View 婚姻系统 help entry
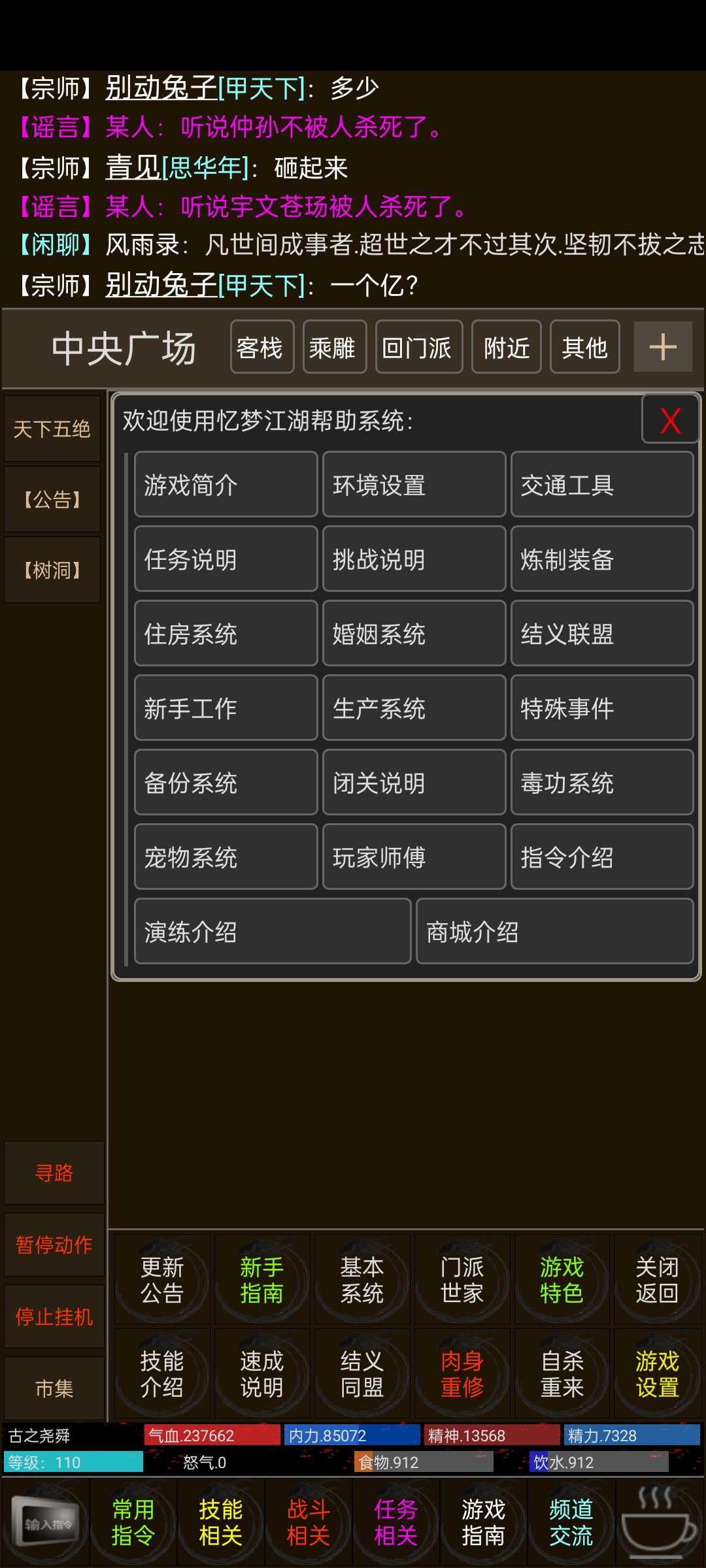 [x=414, y=634]
